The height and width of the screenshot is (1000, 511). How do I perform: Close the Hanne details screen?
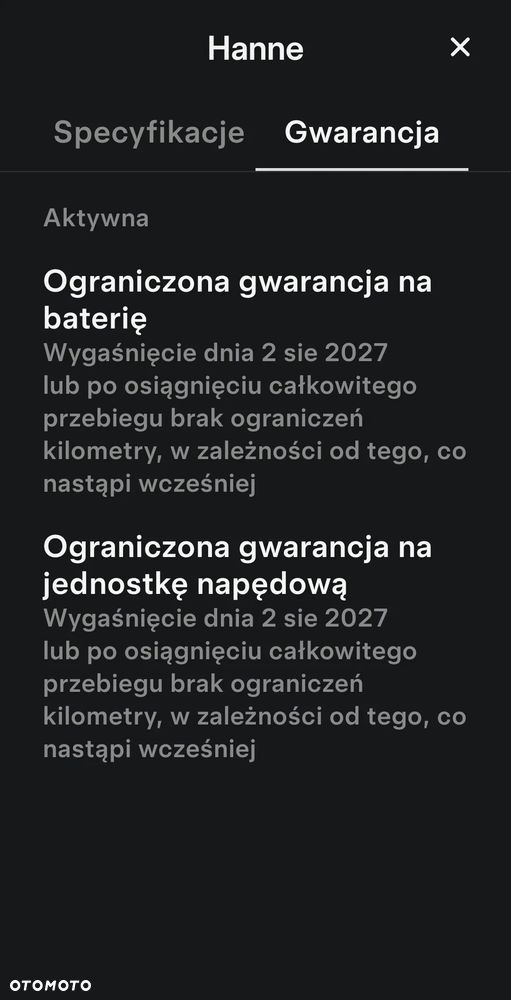coord(460,47)
